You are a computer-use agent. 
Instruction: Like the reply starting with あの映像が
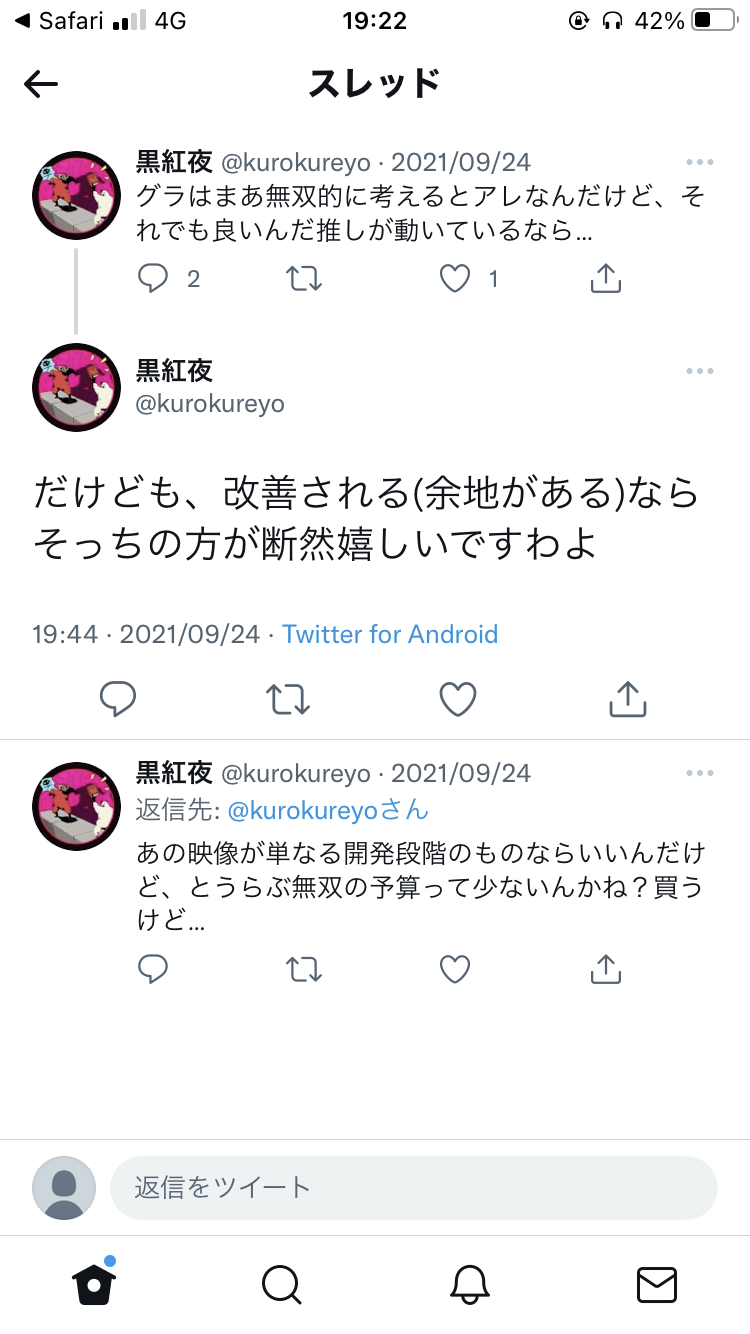tap(456, 968)
